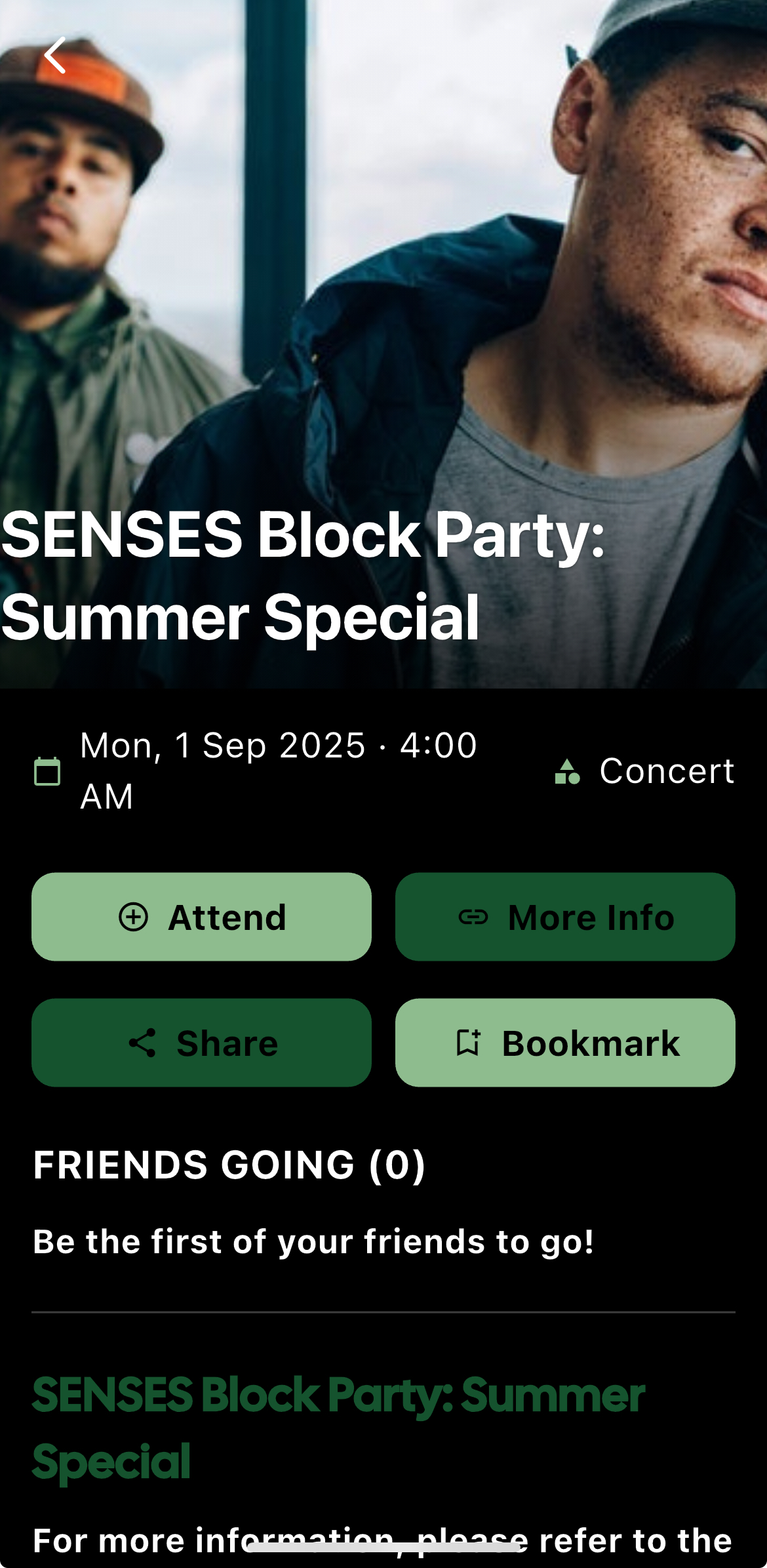Open More Info for the event
The height and width of the screenshot is (1568, 767).
(x=565, y=917)
